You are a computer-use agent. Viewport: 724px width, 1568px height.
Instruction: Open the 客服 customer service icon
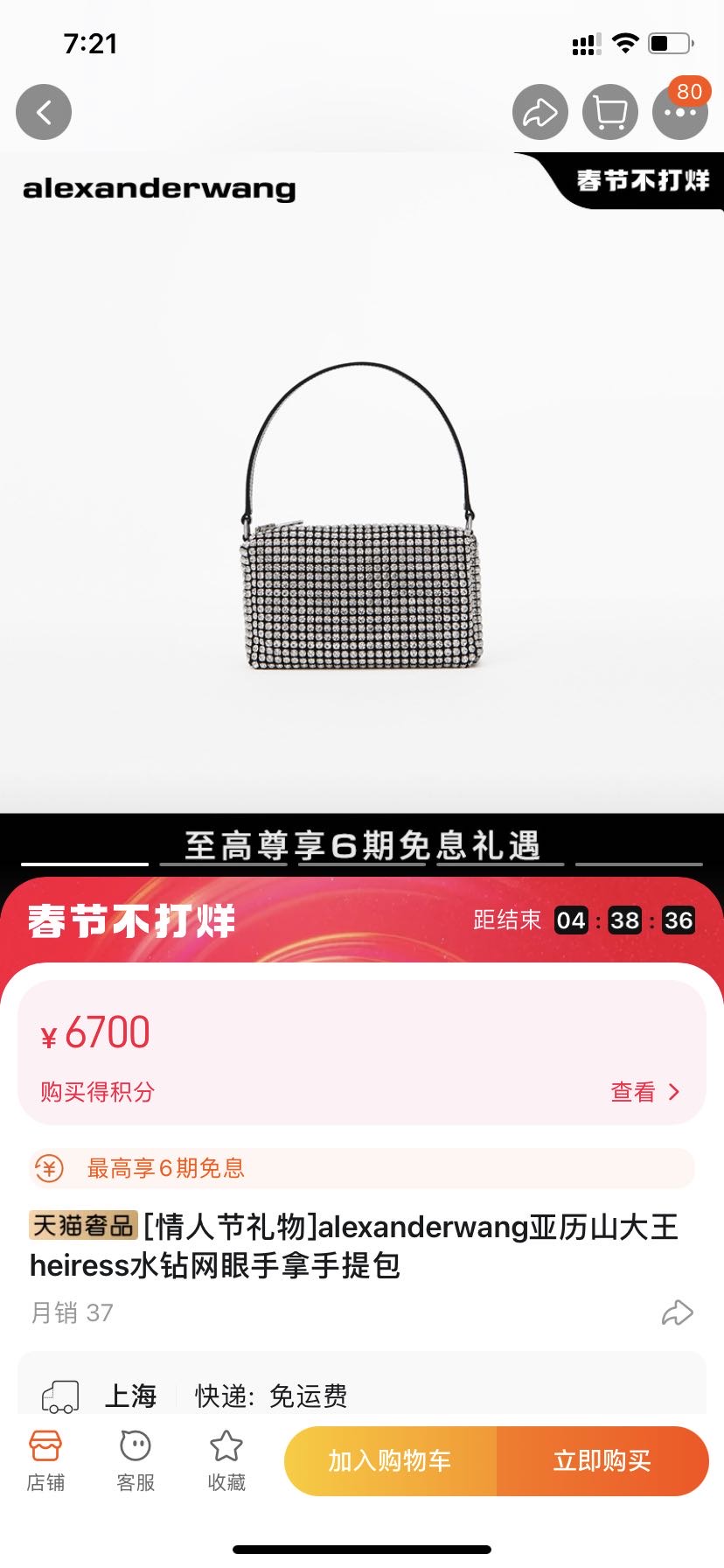(x=136, y=1459)
